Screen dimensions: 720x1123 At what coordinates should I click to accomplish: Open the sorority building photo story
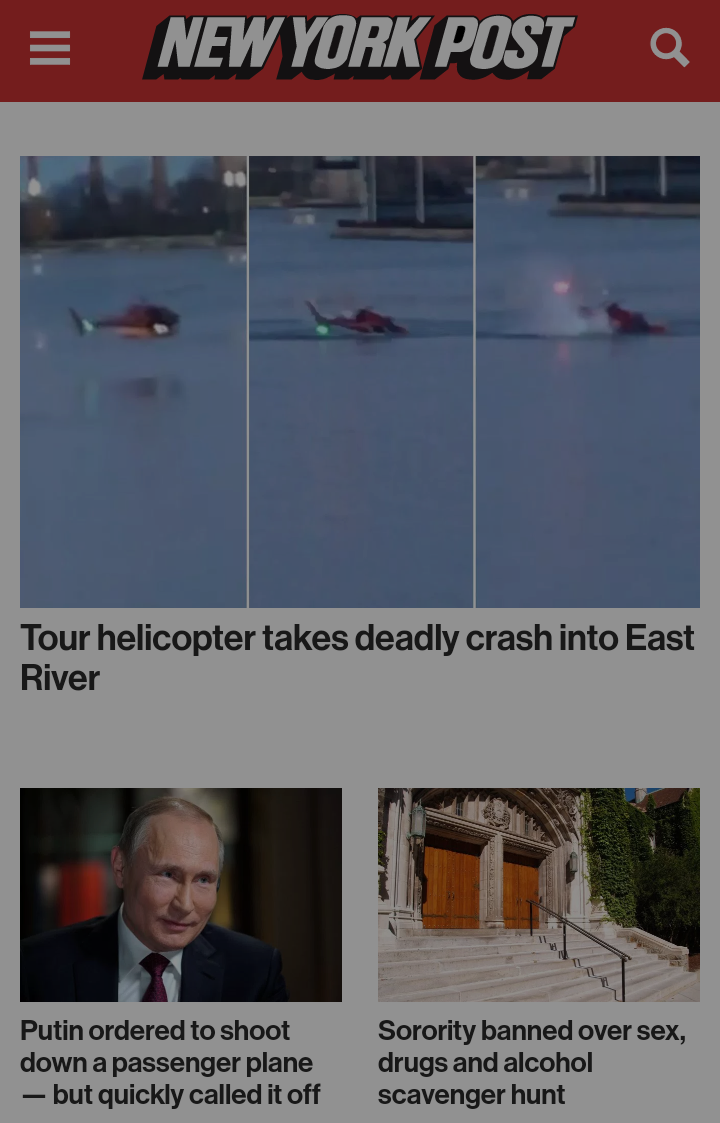pyautogui.click(x=538, y=894)
